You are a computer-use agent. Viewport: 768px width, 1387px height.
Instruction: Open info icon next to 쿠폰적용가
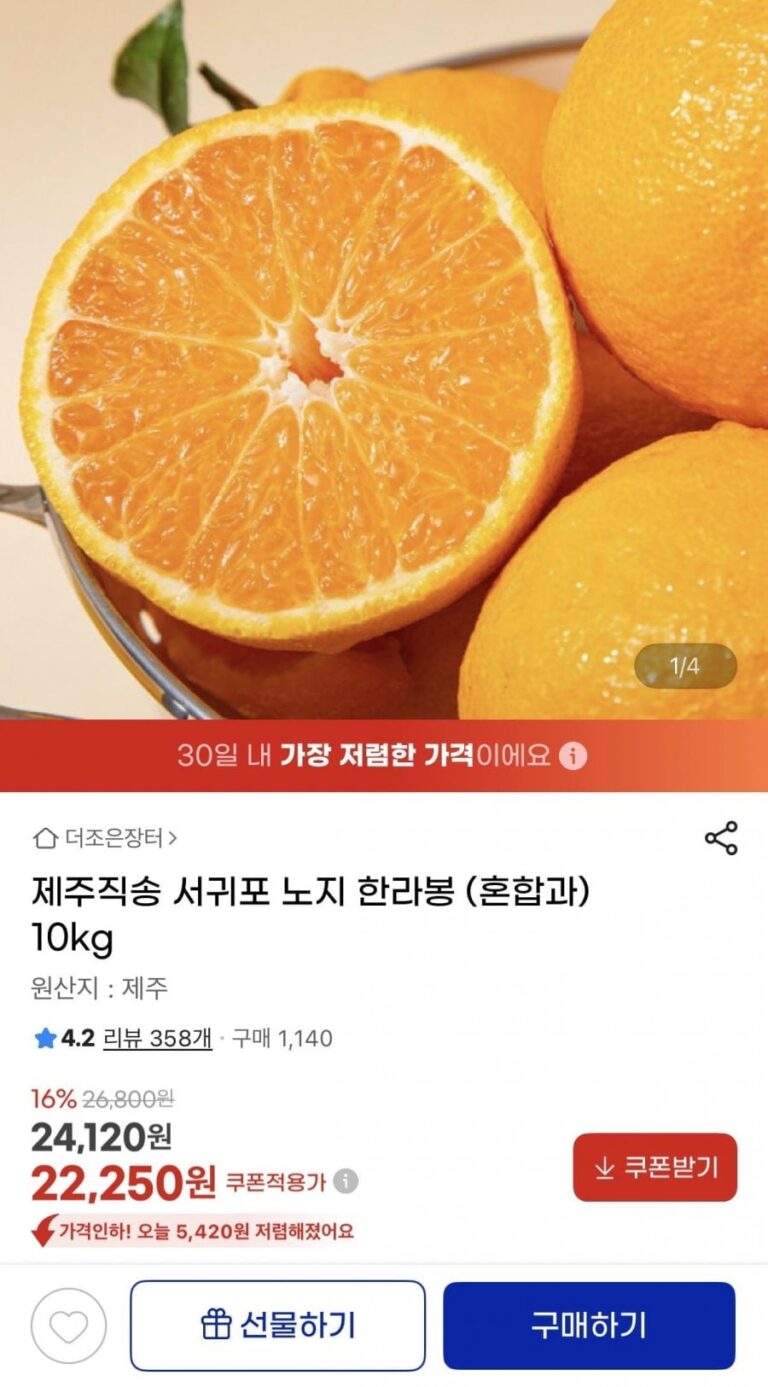coord(346,1182)
